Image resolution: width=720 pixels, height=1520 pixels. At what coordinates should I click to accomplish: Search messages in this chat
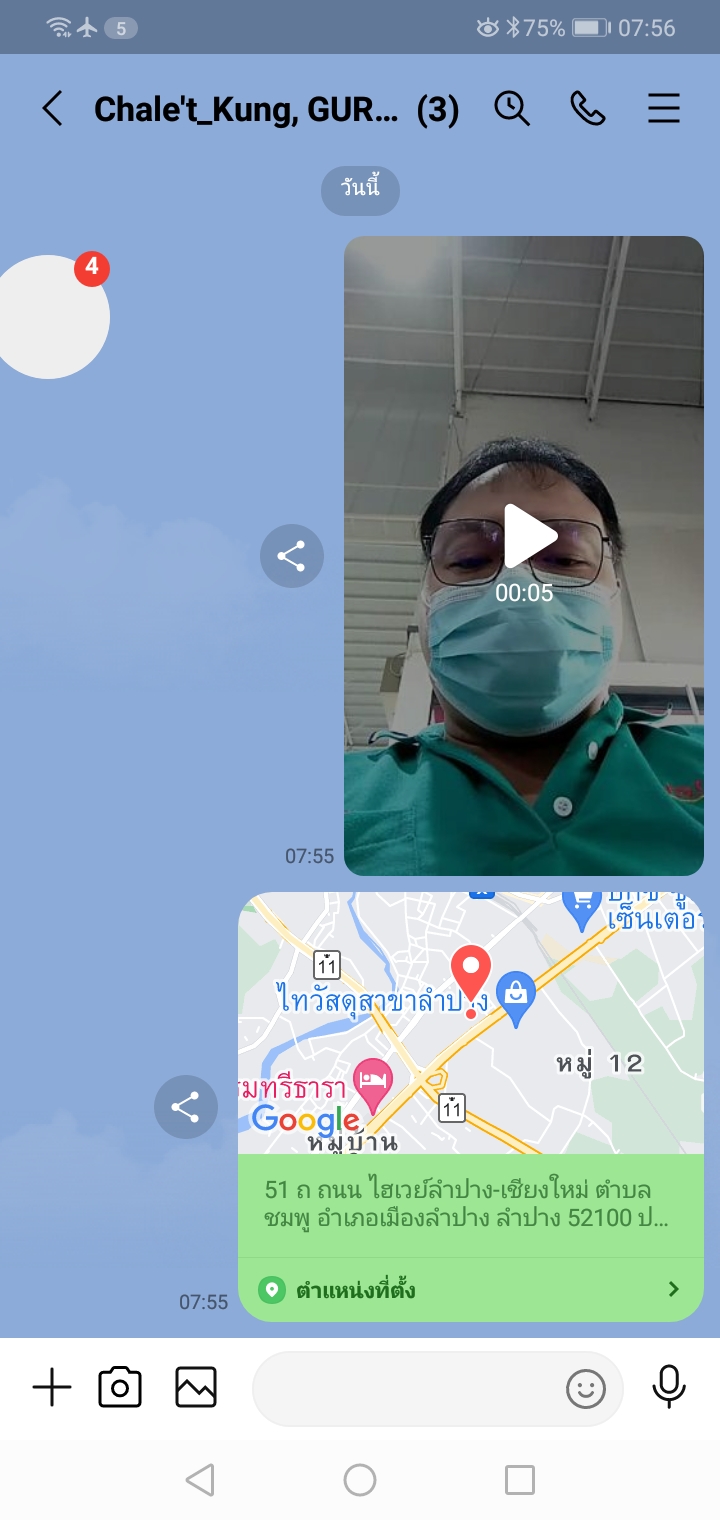point(512,108)
